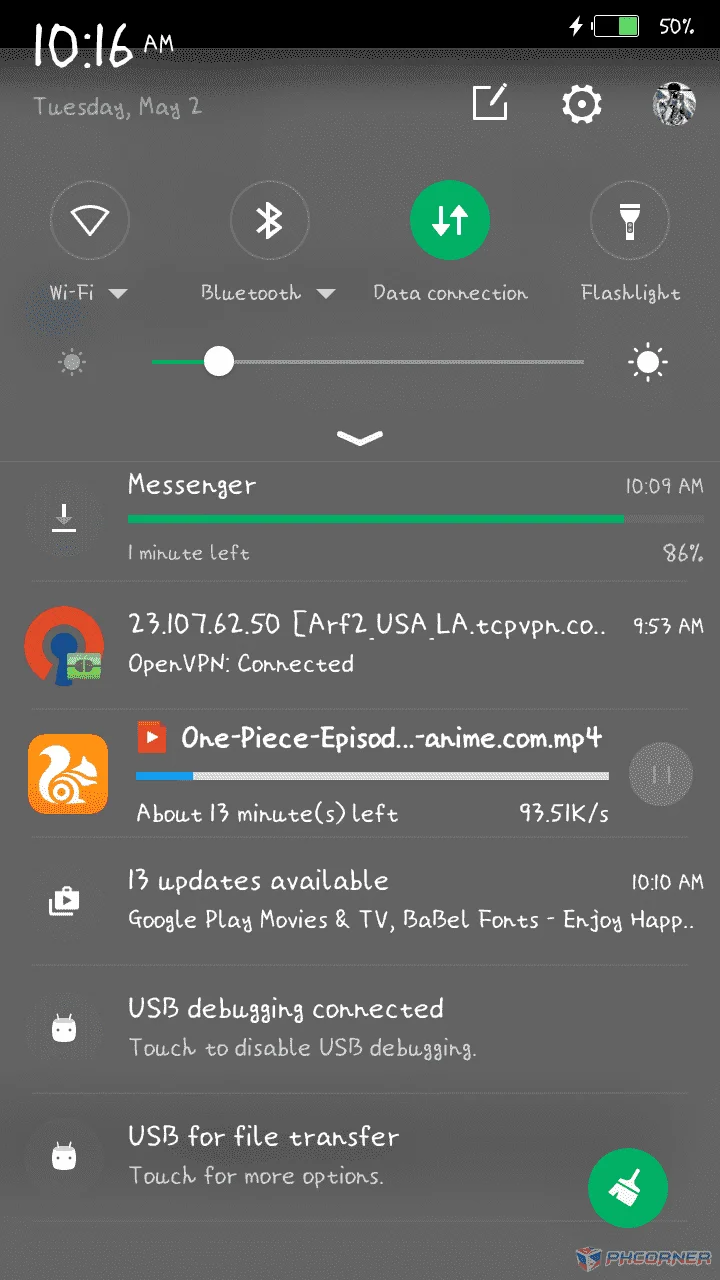Expand the Bluetooth devices dropdown

point(326,294)
